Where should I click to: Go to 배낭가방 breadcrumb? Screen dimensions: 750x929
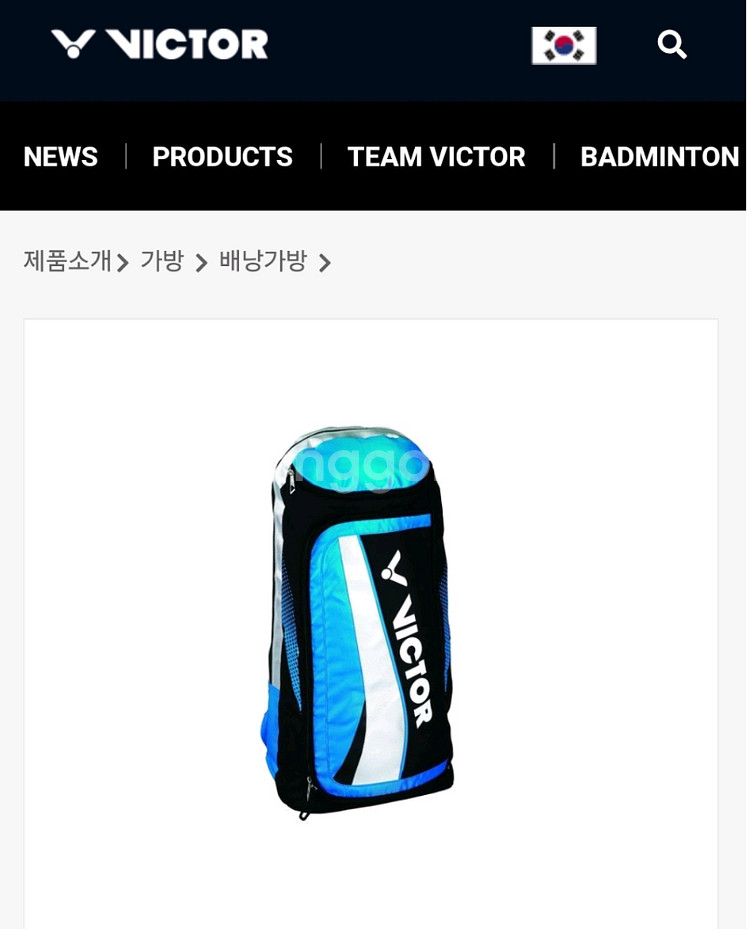pos(263,261)
